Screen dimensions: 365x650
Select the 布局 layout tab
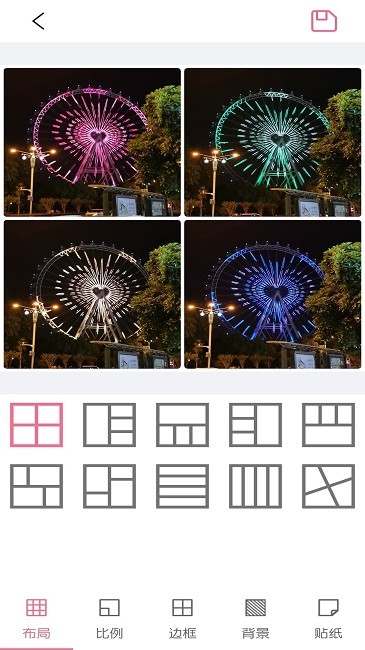point(36,619)
